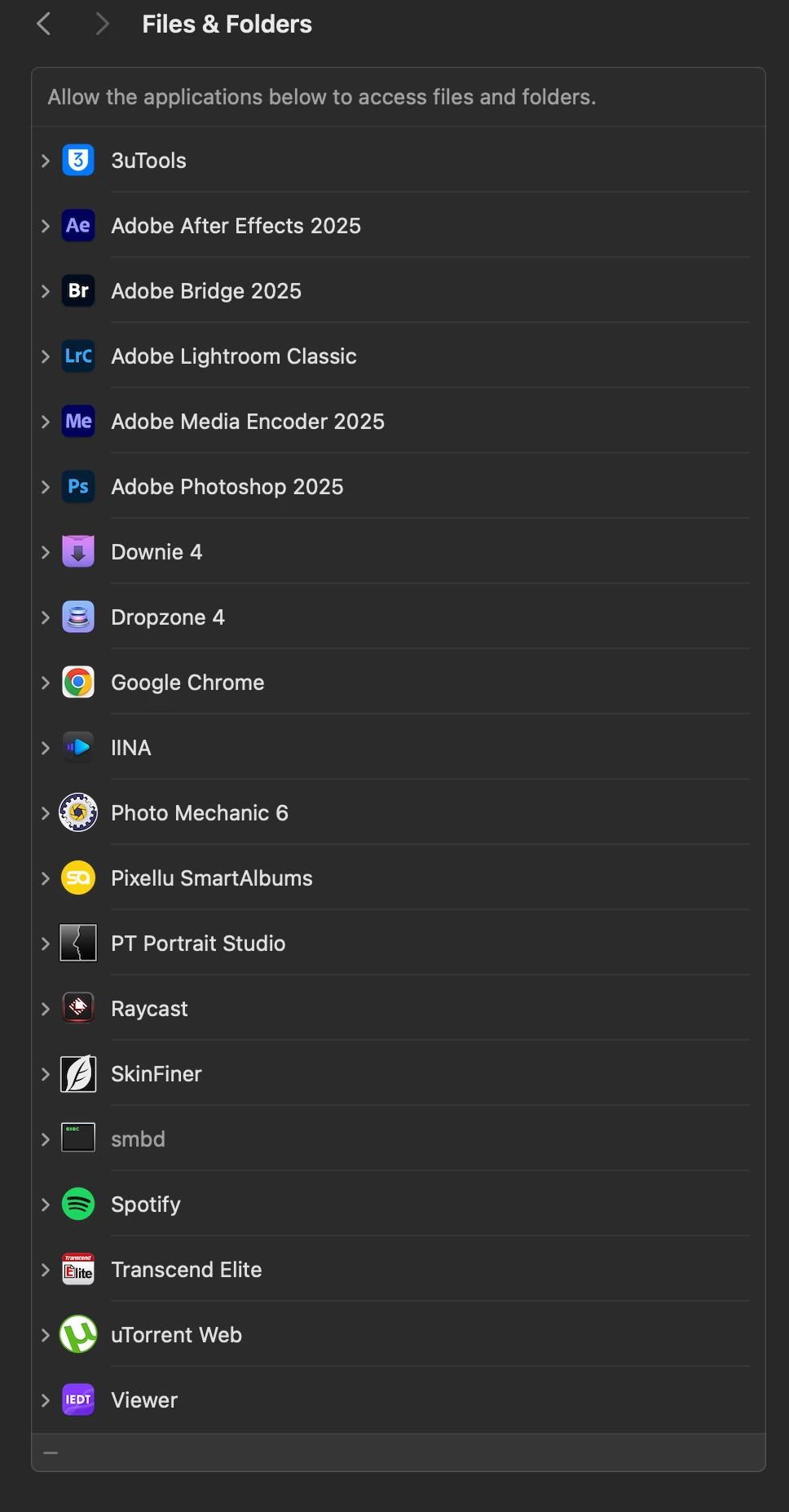This screenshot has width=789, height=1512.
Task: Expand the Adobe Lightroom Classic row
Action: coord(46,356)
